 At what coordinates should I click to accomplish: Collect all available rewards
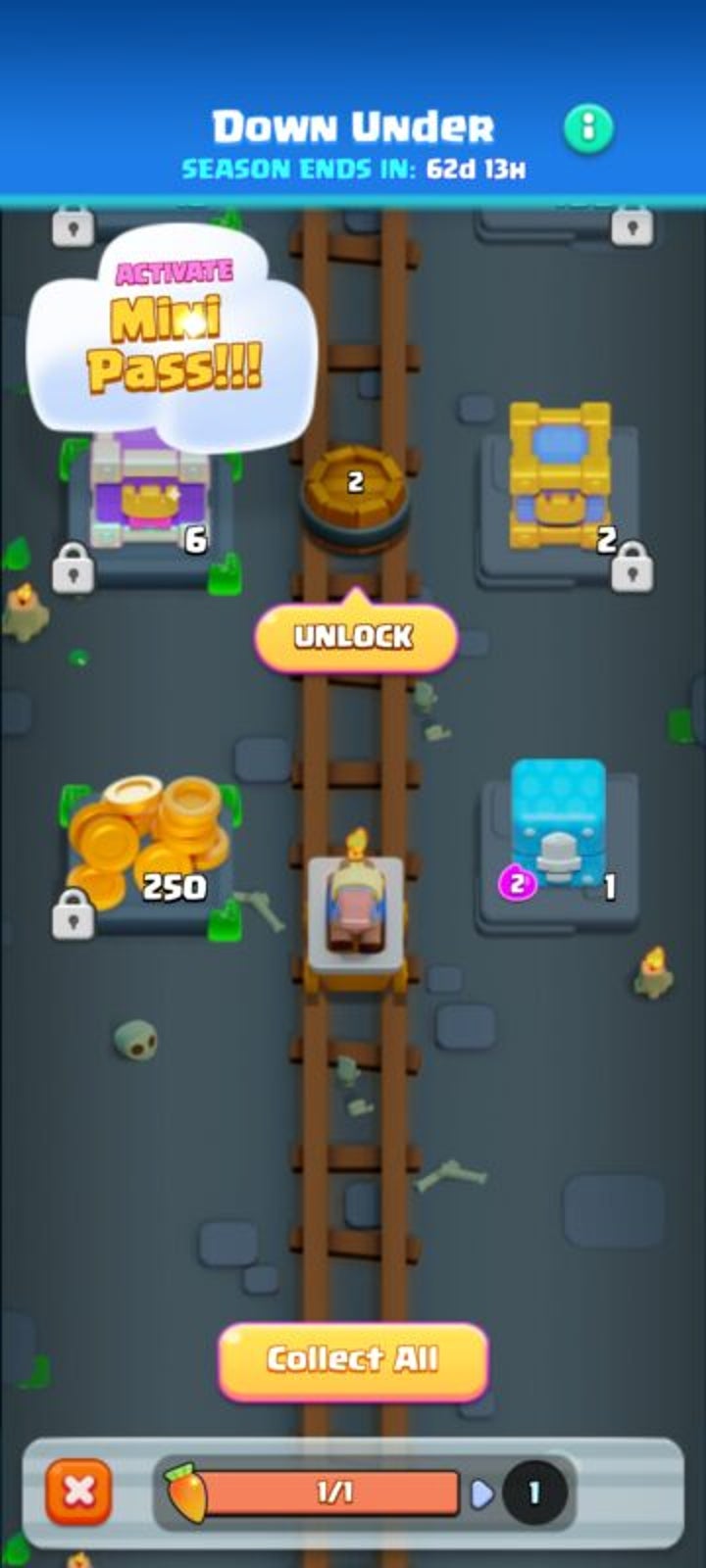(353, 1359)
